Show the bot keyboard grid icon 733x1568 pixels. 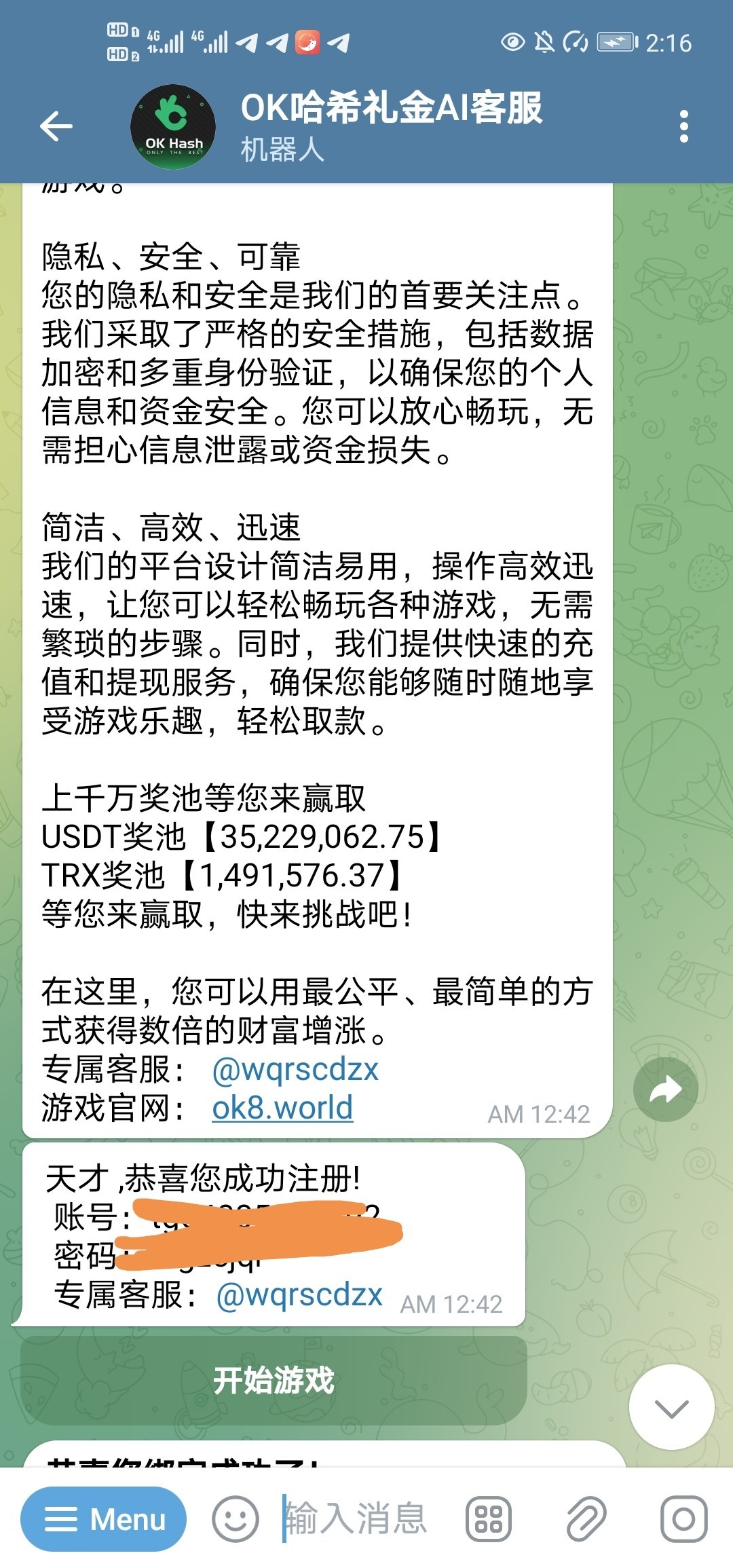pyautogui.click(x=489, y=1519)
